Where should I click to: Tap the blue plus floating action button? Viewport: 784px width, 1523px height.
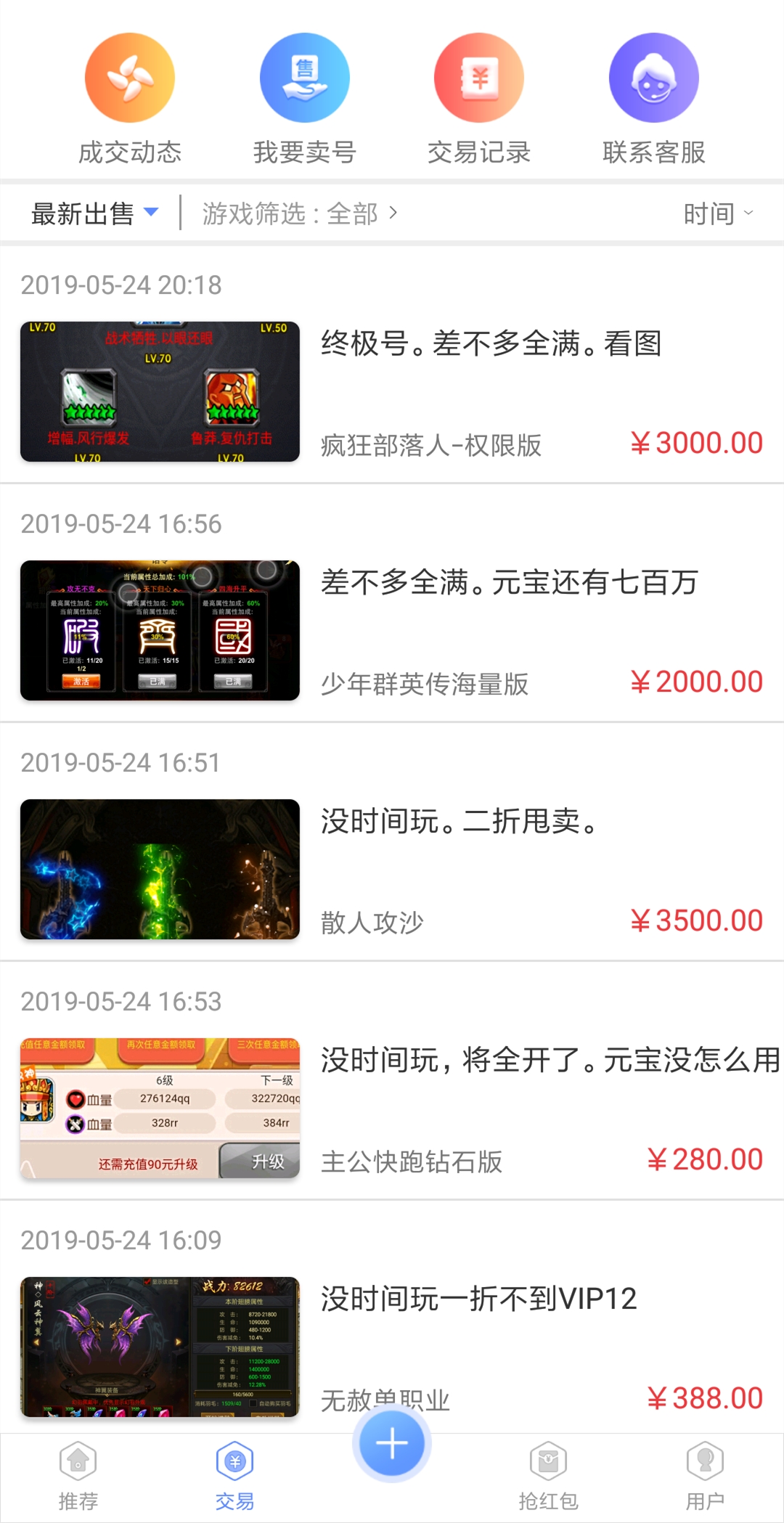pyautogui.click(x=391, y=1443)
